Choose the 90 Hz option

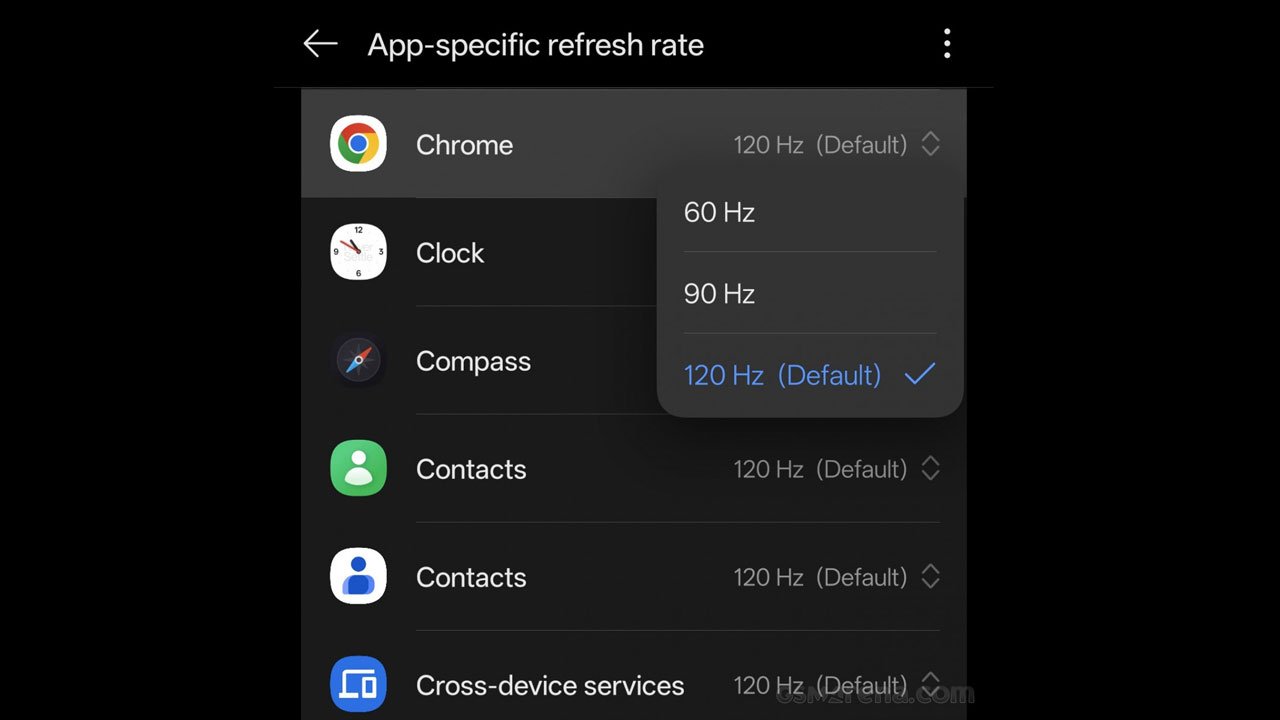[719, 294]
